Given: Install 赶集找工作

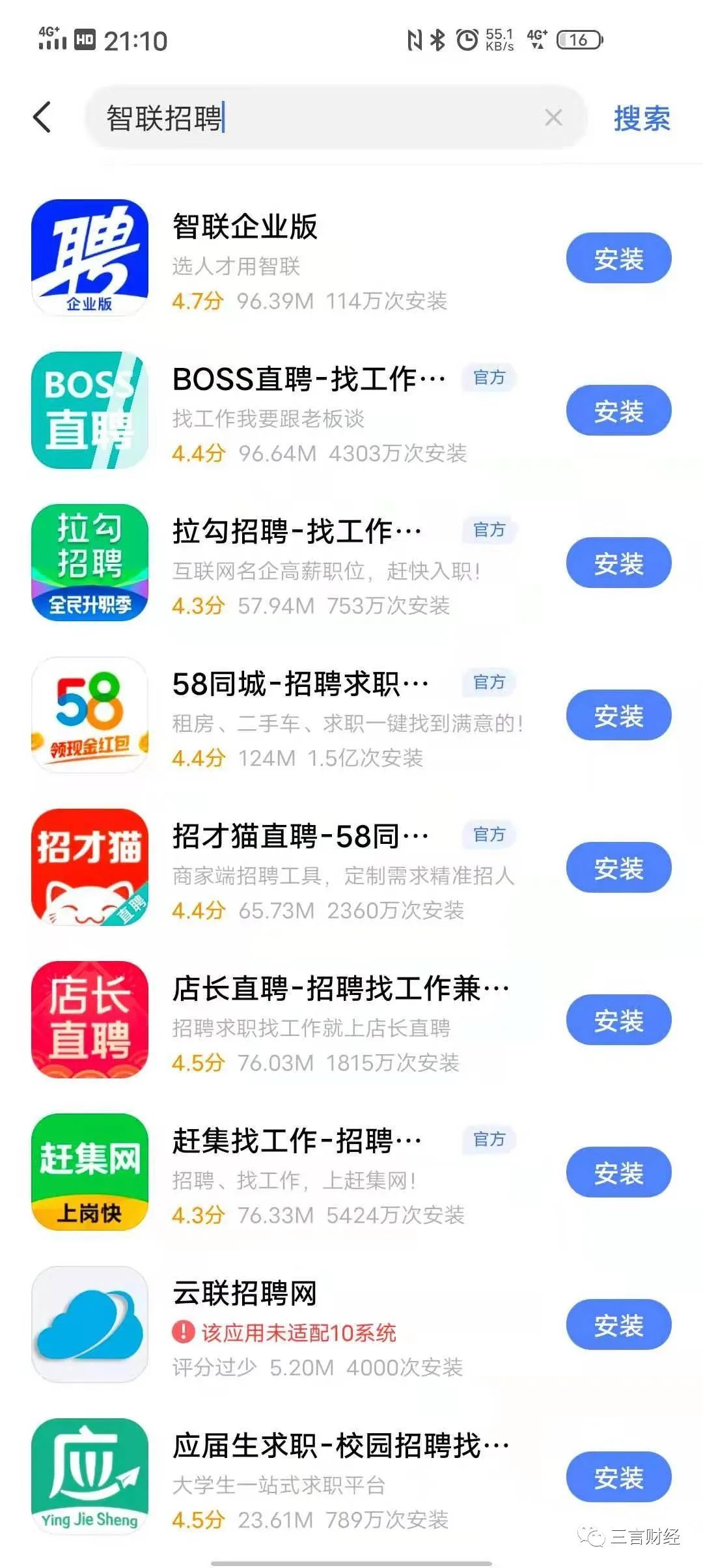Looking at the screenshot, I should 618,1173.
